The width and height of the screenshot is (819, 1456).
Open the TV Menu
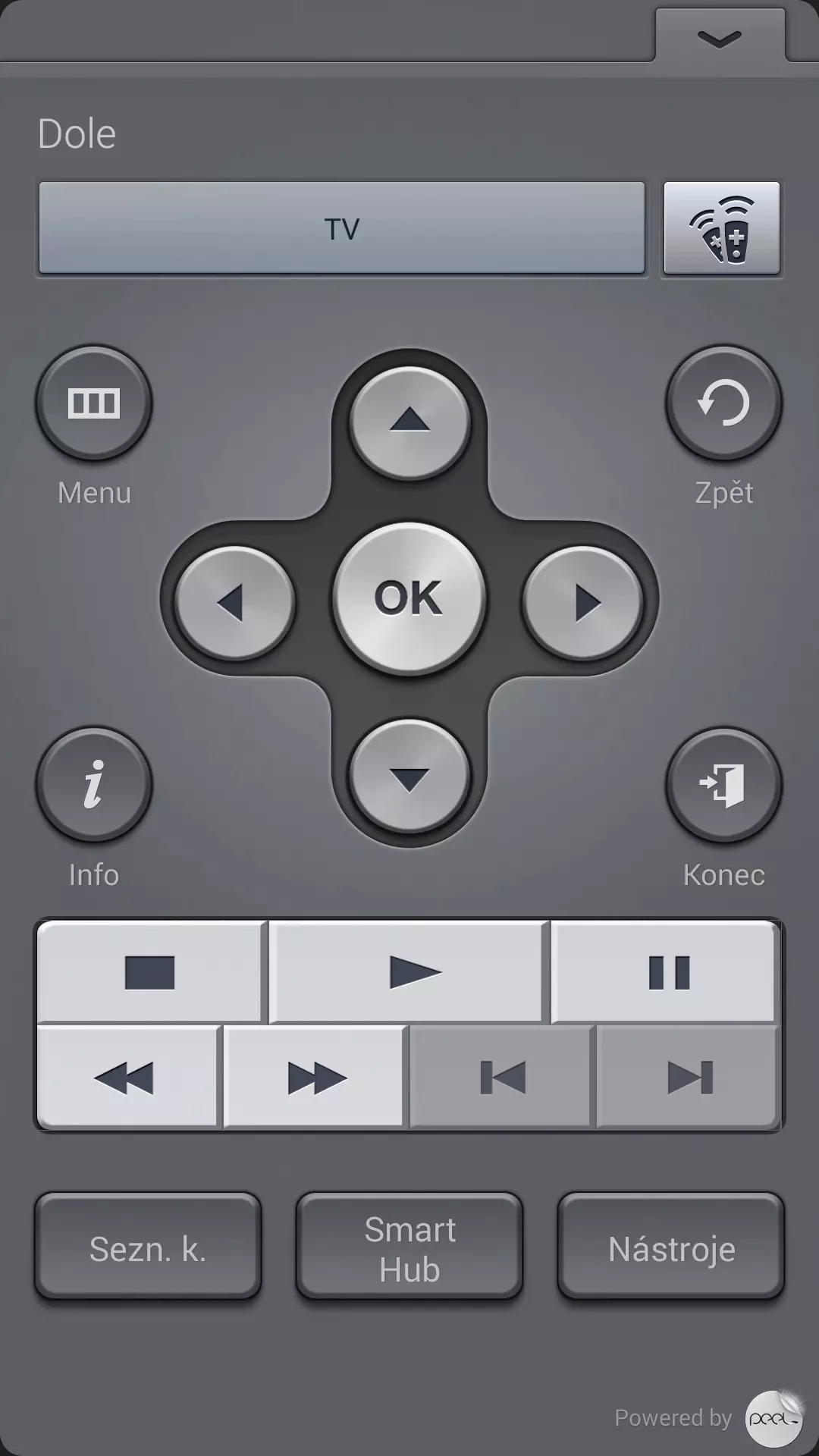[94, 403]
